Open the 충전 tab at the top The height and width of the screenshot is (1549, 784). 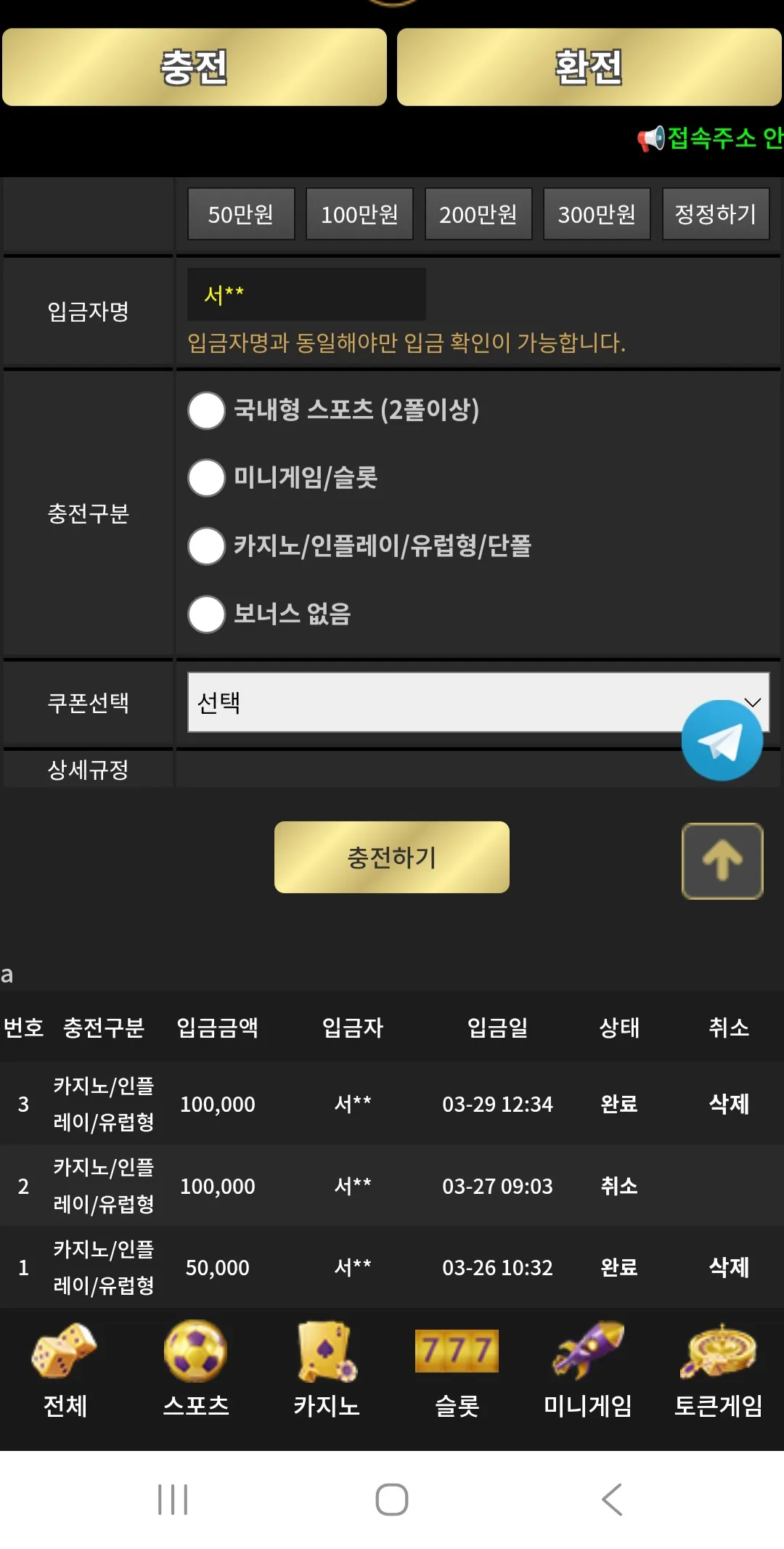[x=194, y=67]
